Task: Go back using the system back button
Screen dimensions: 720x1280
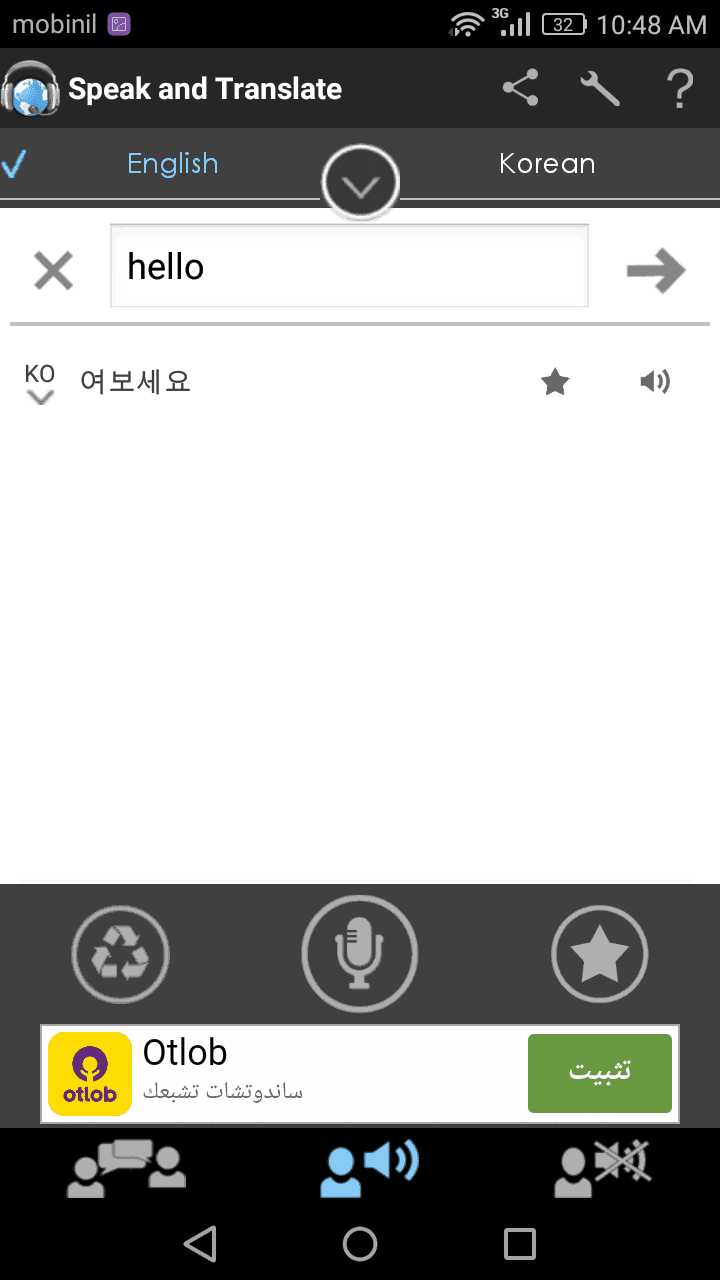Action: click(200, 1243)
